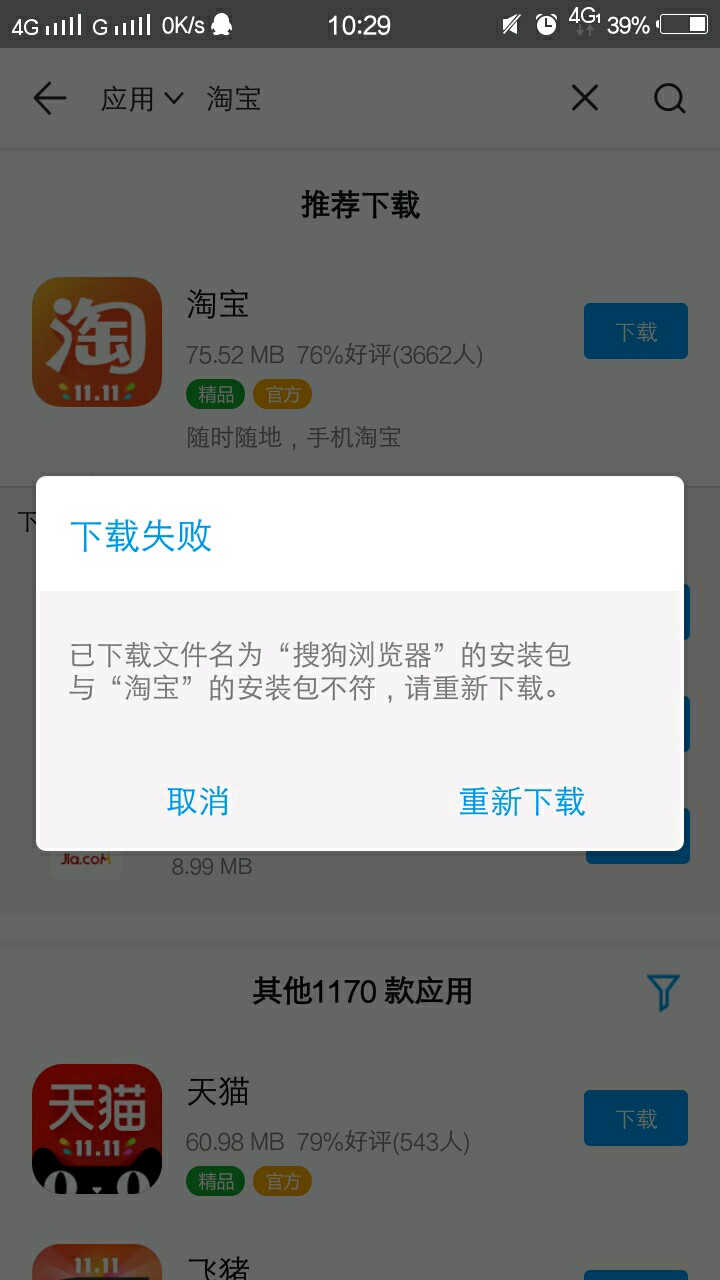Tap 重新下载 to retry download

(521, 801)
